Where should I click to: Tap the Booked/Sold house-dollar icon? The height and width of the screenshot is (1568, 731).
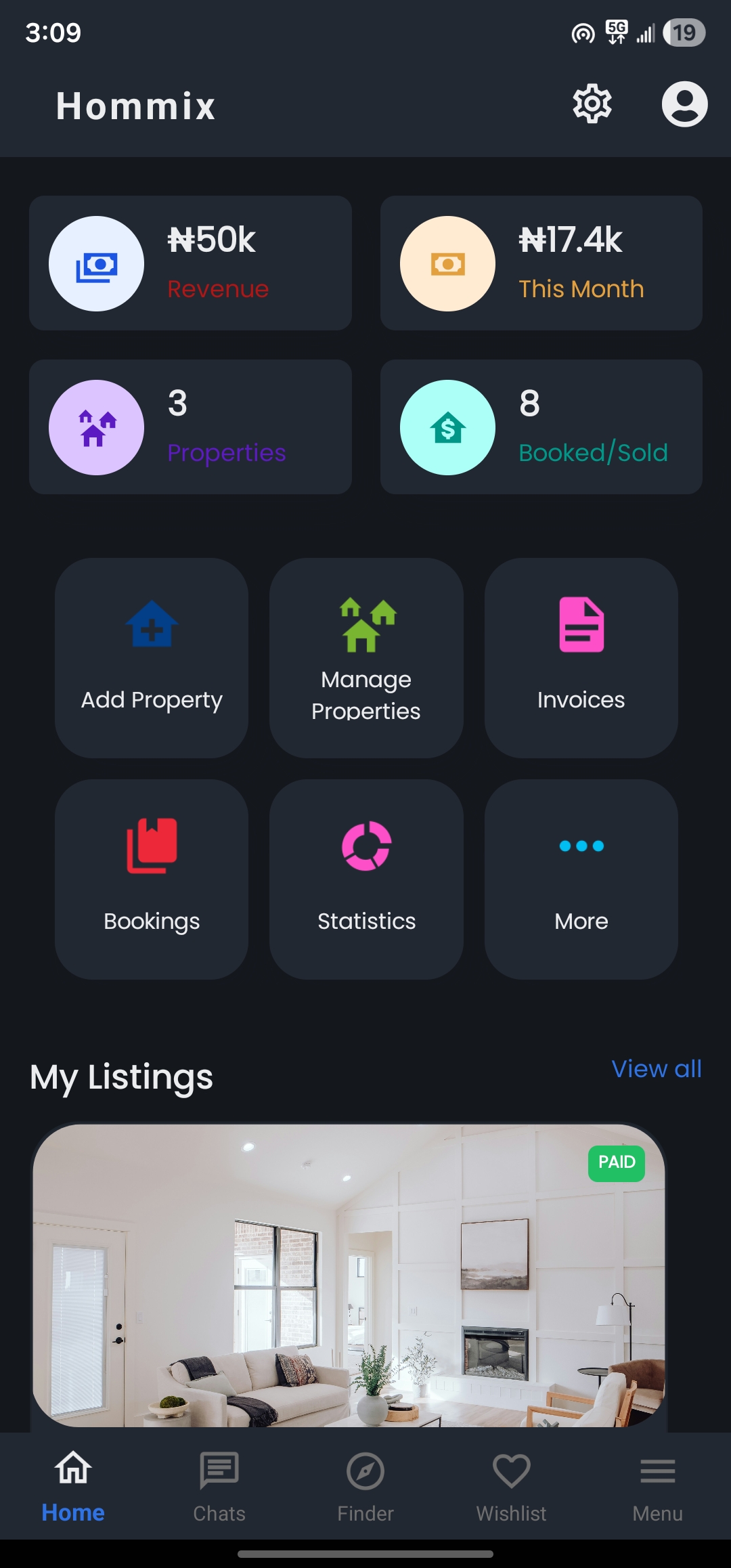point(447,427)
